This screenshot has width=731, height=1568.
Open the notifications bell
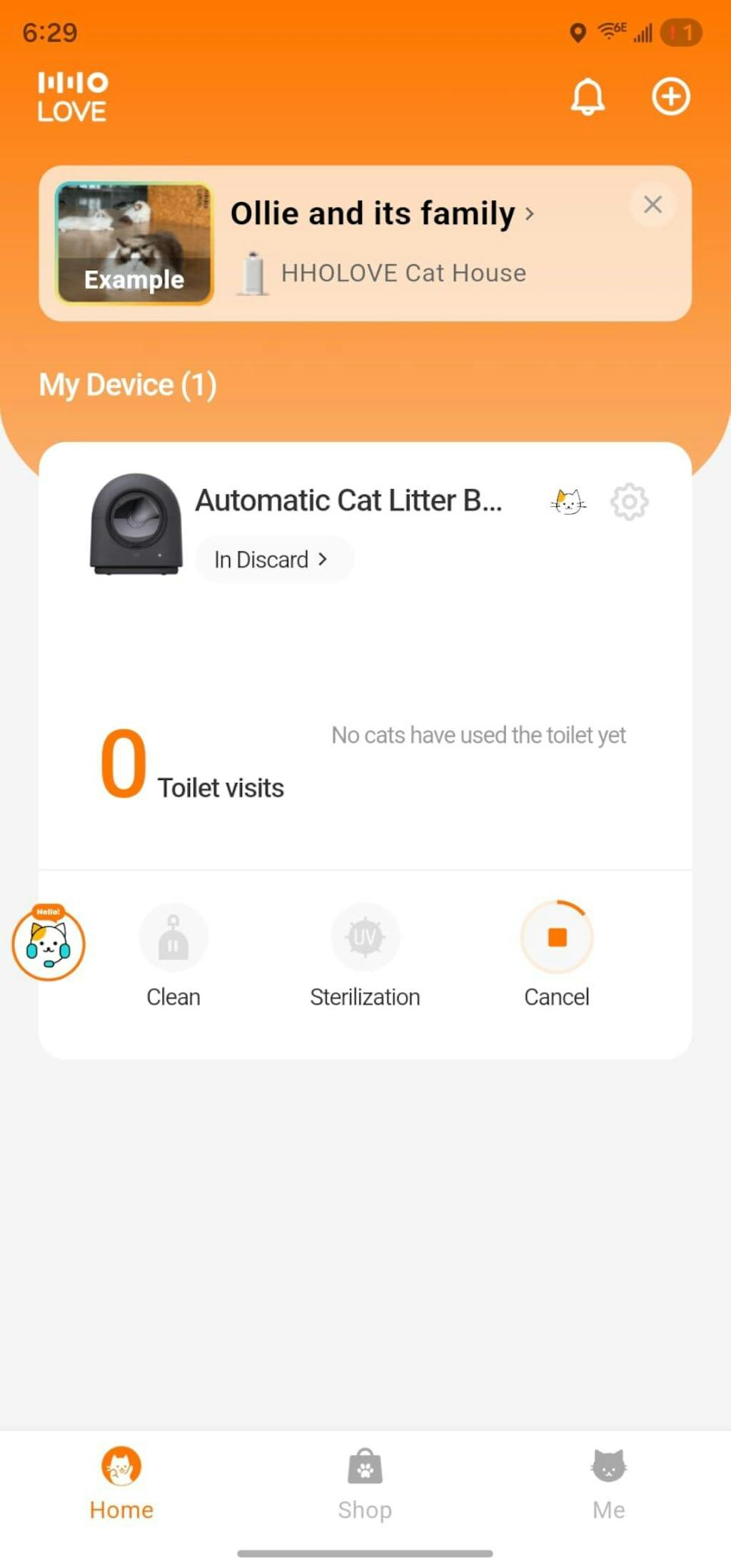click(588, 97)
